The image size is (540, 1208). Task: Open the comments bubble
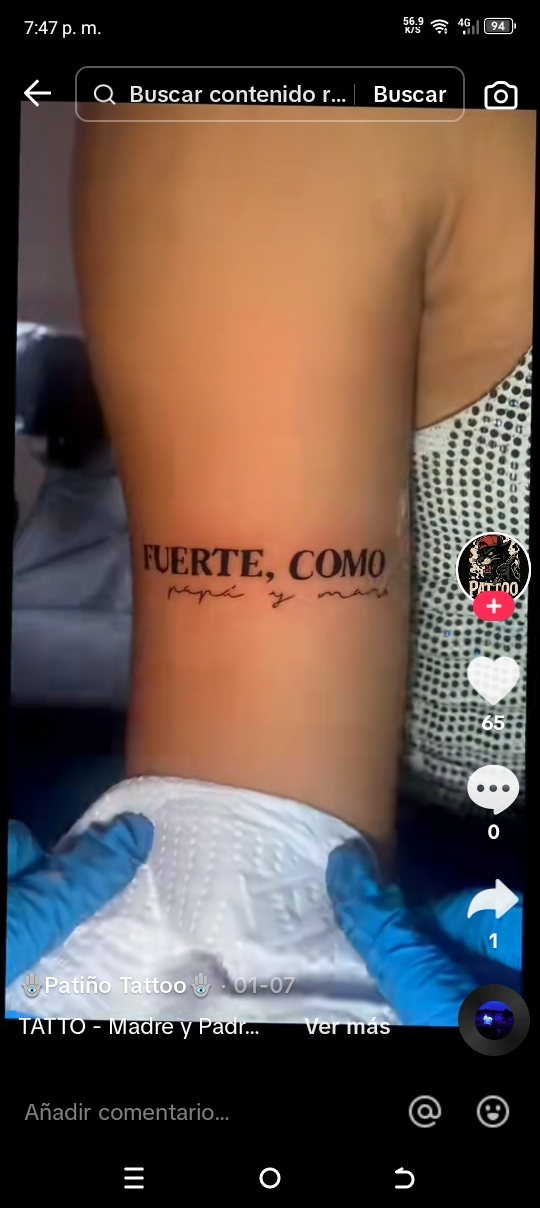pos(493,790)
